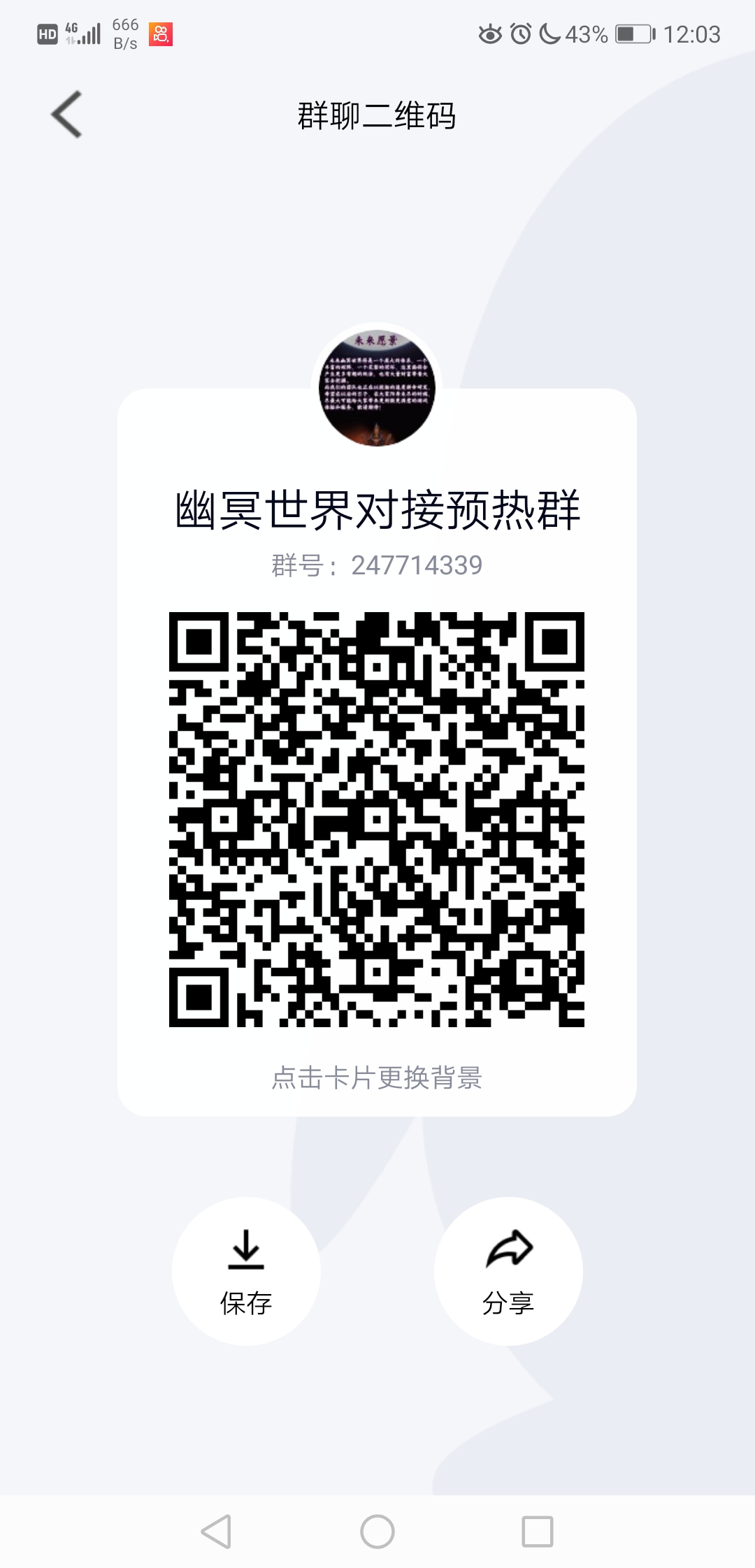This screenshot has height=1568, width=755.
Task: Tap the do-not-disturb moon icon in status bar
Action: 549,34
